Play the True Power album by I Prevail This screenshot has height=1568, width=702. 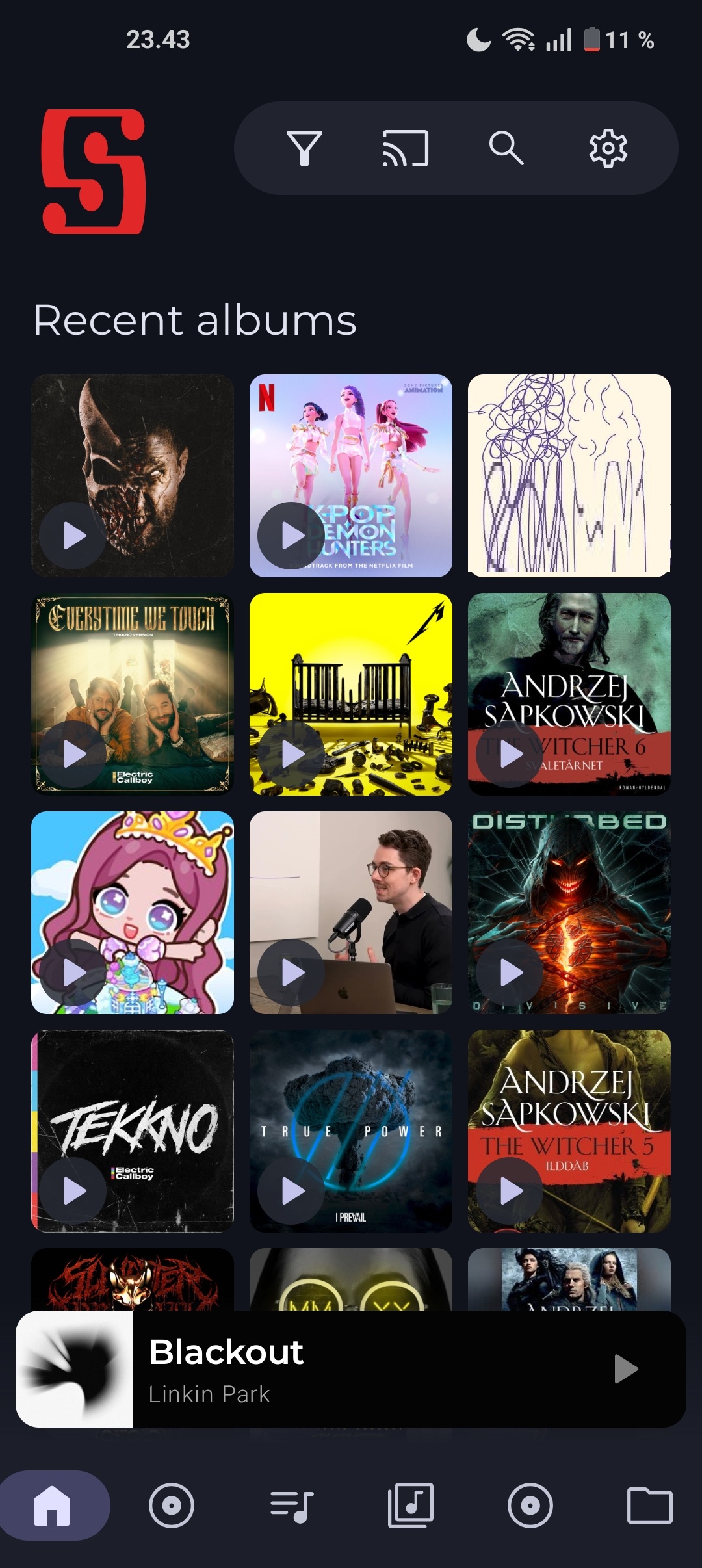pyautogui.click(x=291, y=1191)
